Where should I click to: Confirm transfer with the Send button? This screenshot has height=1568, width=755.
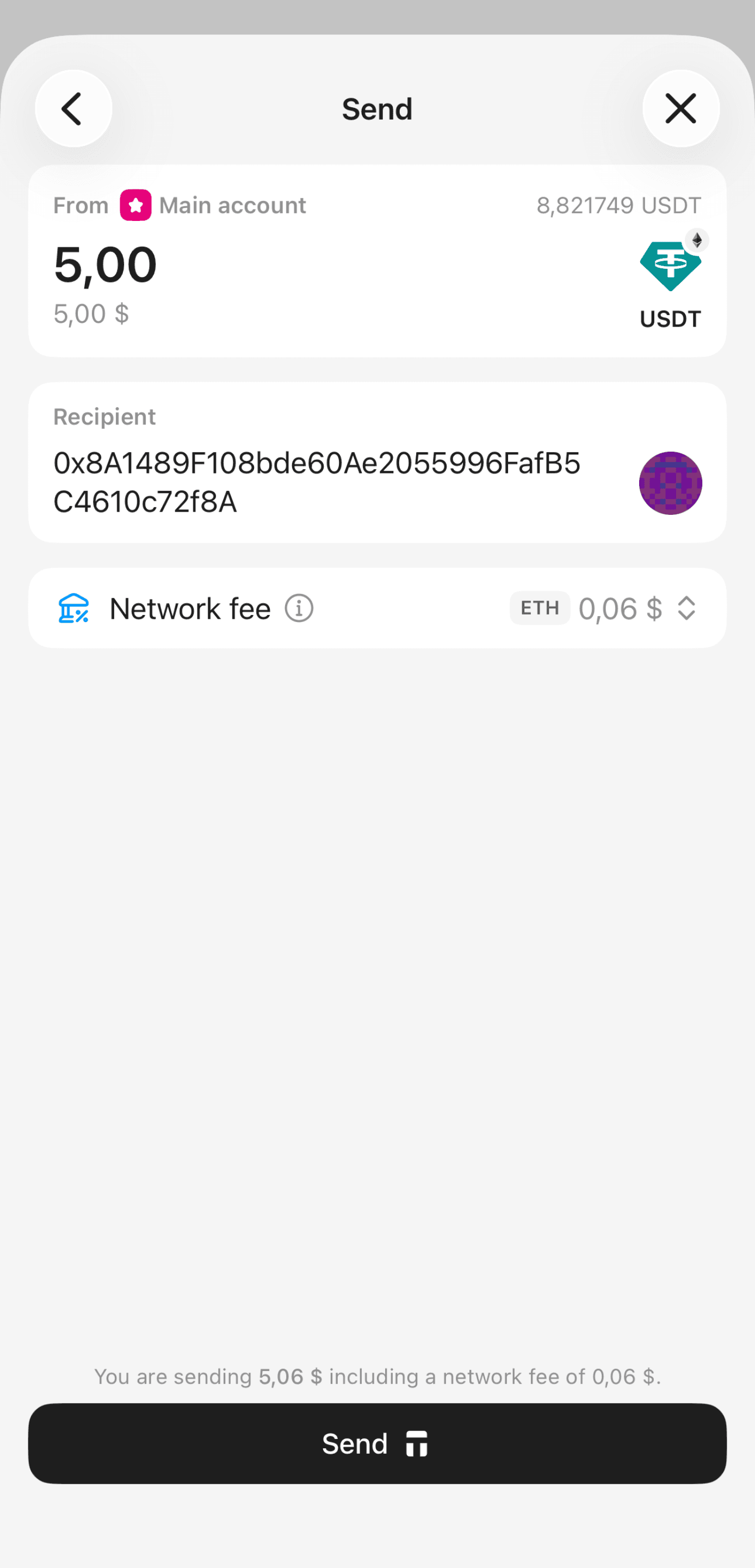[377, 1443]
